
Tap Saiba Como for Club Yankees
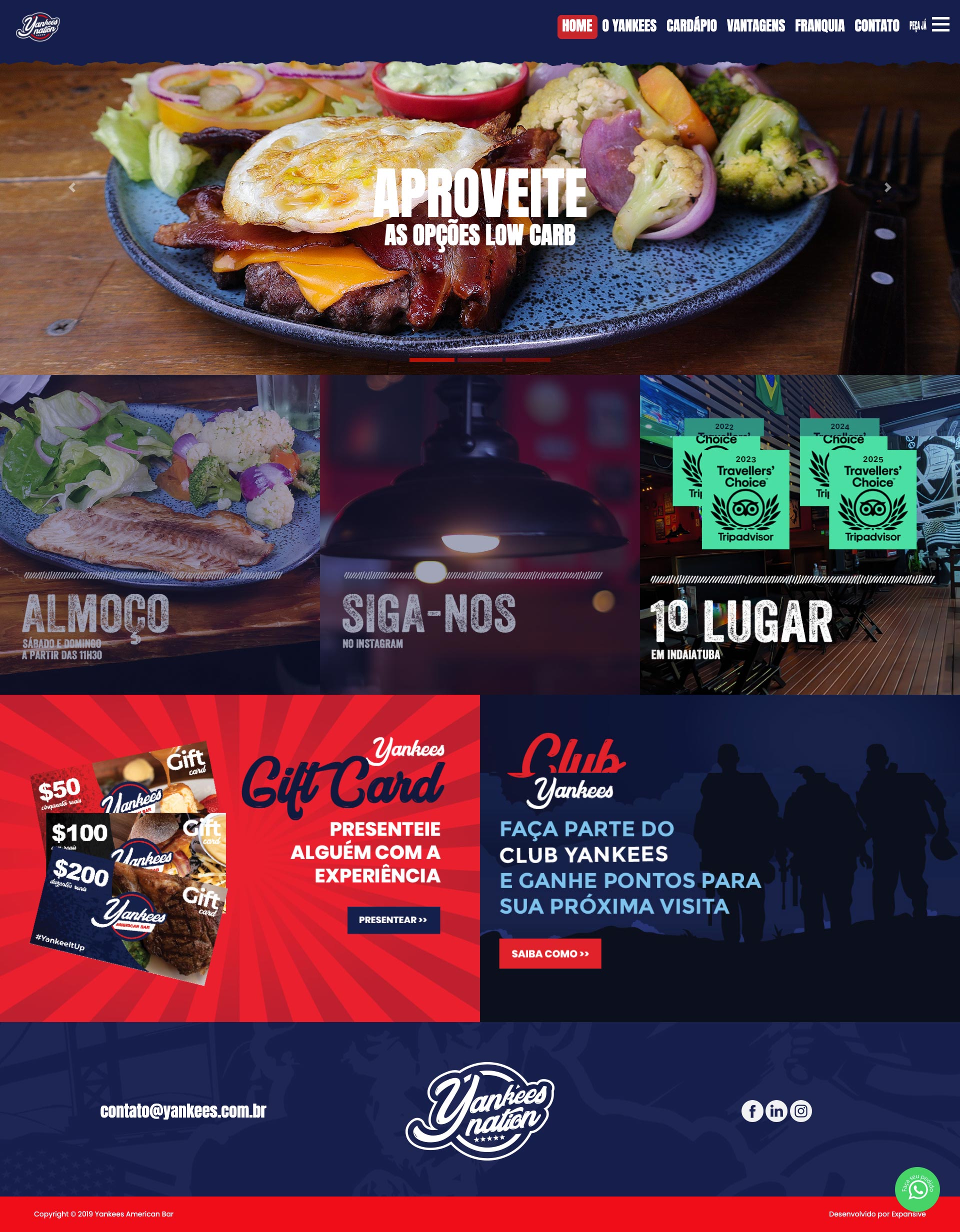pos(549,954)
